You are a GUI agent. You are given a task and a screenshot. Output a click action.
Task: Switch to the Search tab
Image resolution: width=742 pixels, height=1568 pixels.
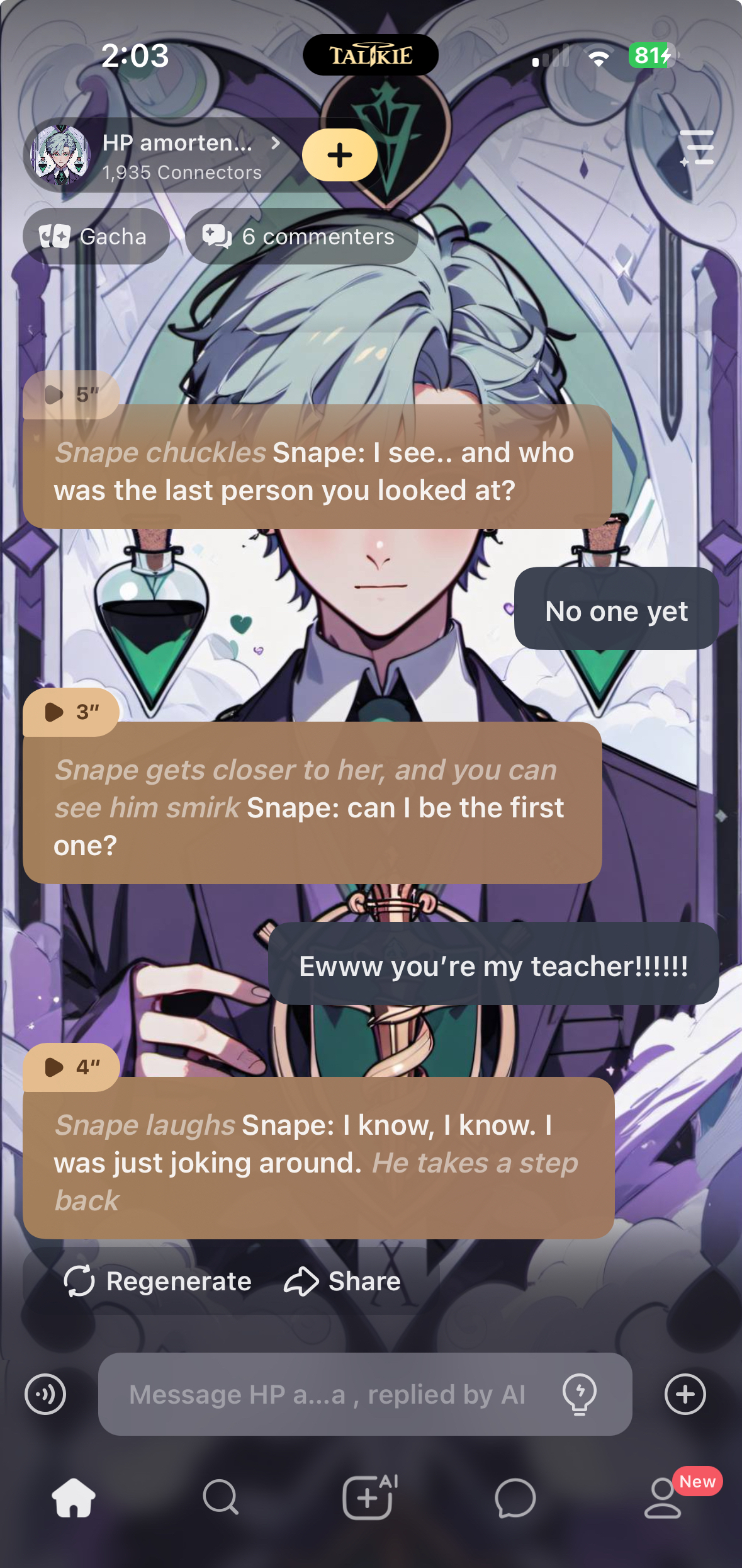click(221, 1497)
